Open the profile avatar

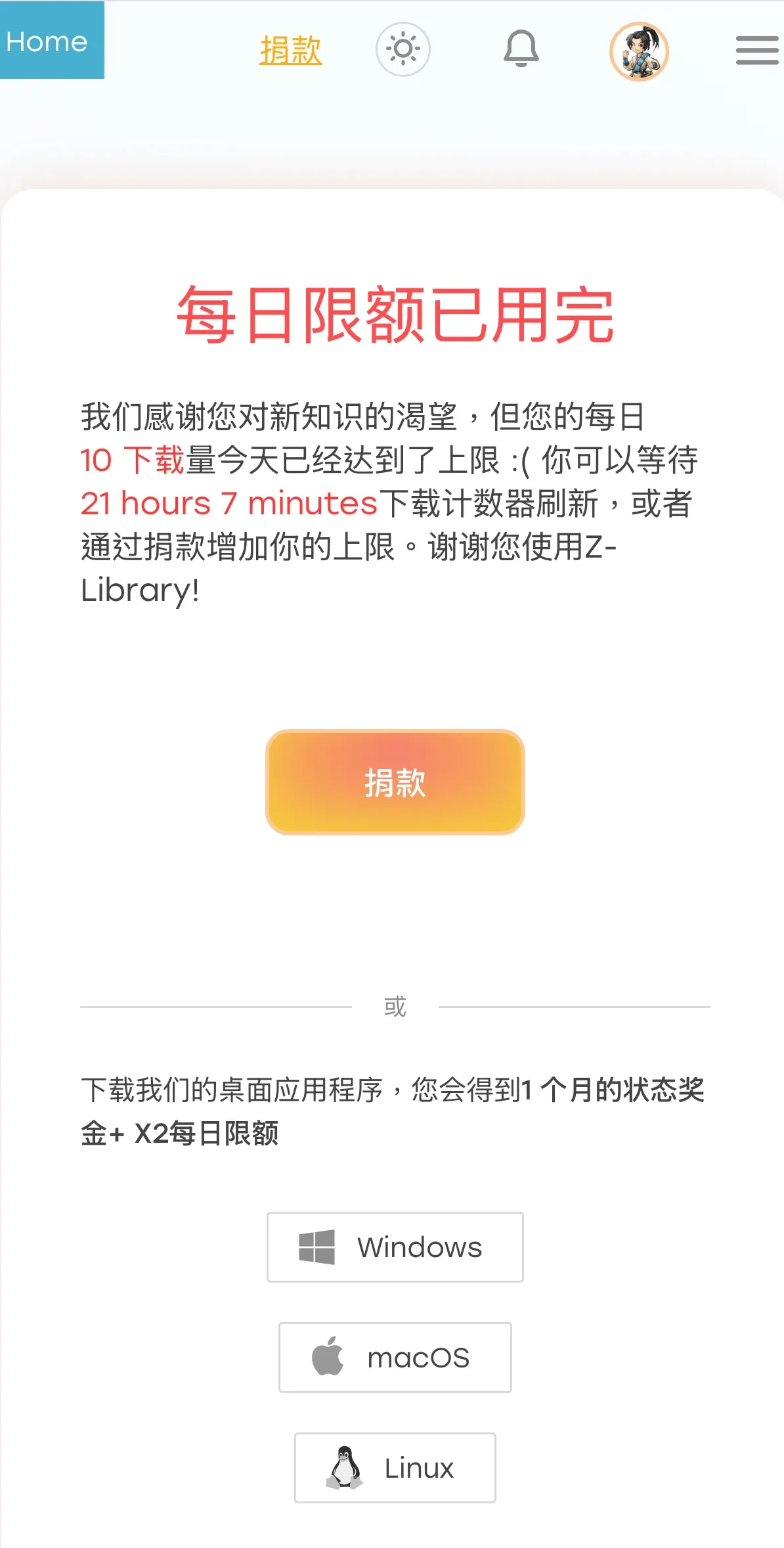click(x=639, y=51)
